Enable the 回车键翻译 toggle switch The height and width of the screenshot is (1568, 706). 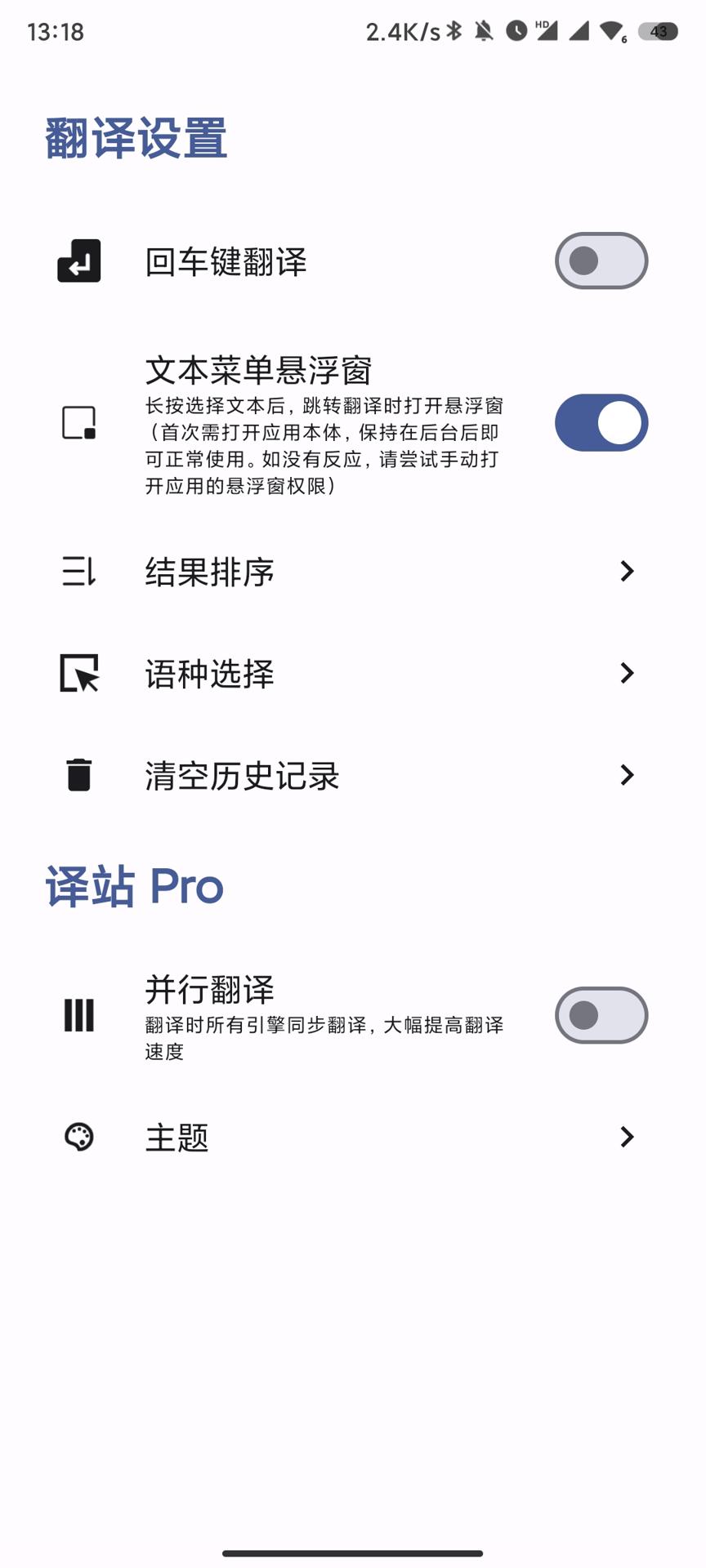(601, 261)
